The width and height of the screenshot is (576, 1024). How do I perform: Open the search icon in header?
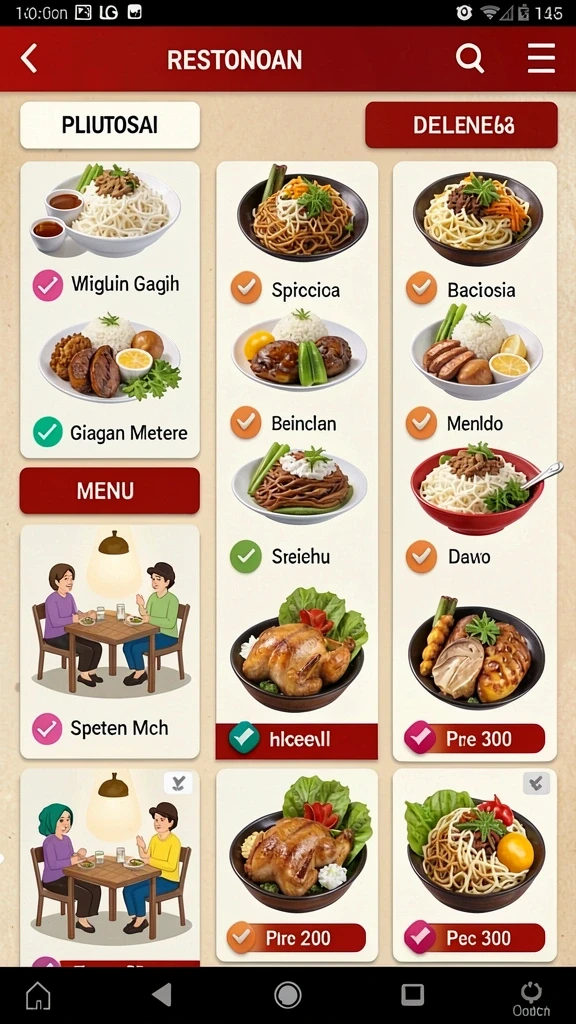(470, 59)
